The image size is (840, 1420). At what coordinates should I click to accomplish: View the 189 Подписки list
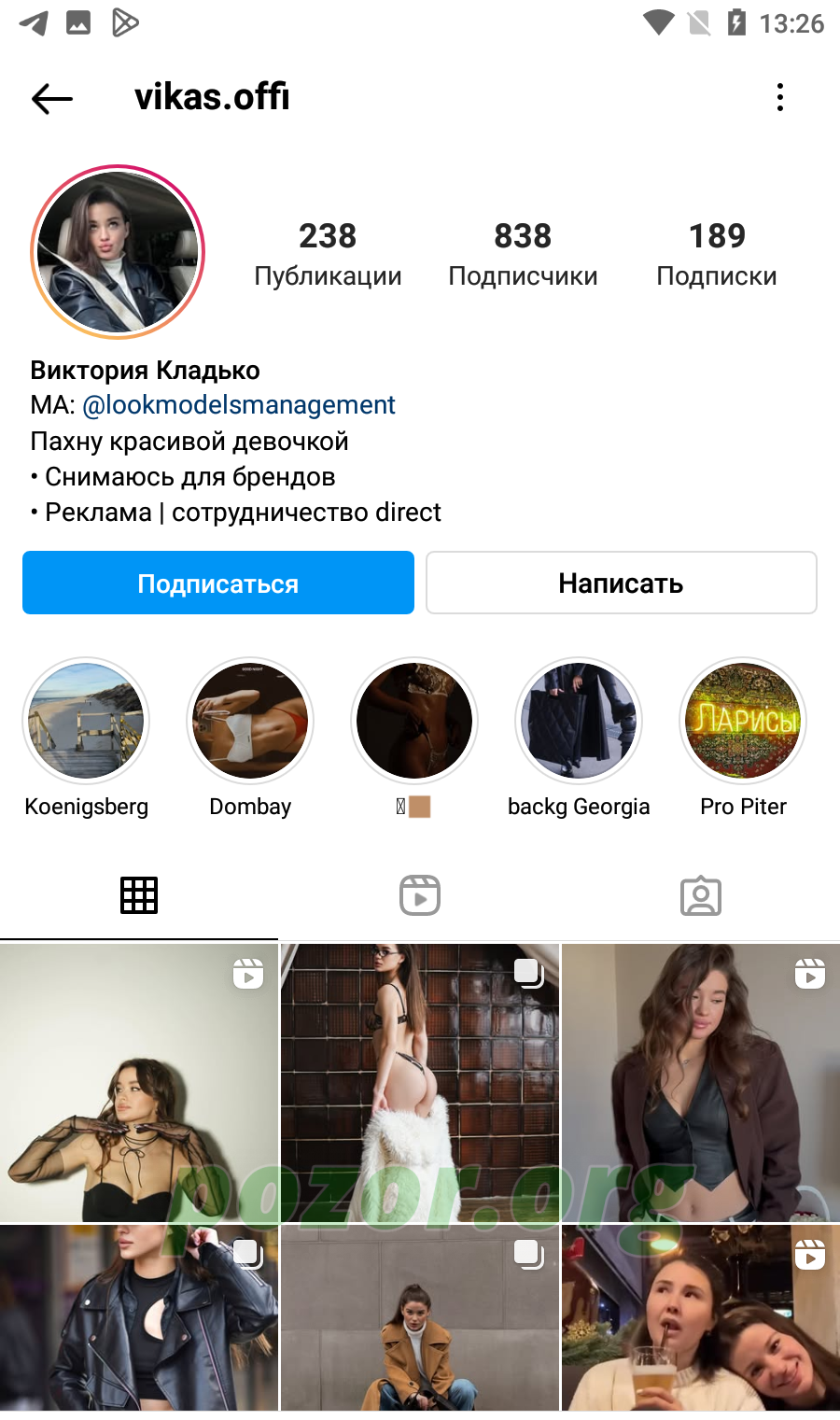click(717, 254)
